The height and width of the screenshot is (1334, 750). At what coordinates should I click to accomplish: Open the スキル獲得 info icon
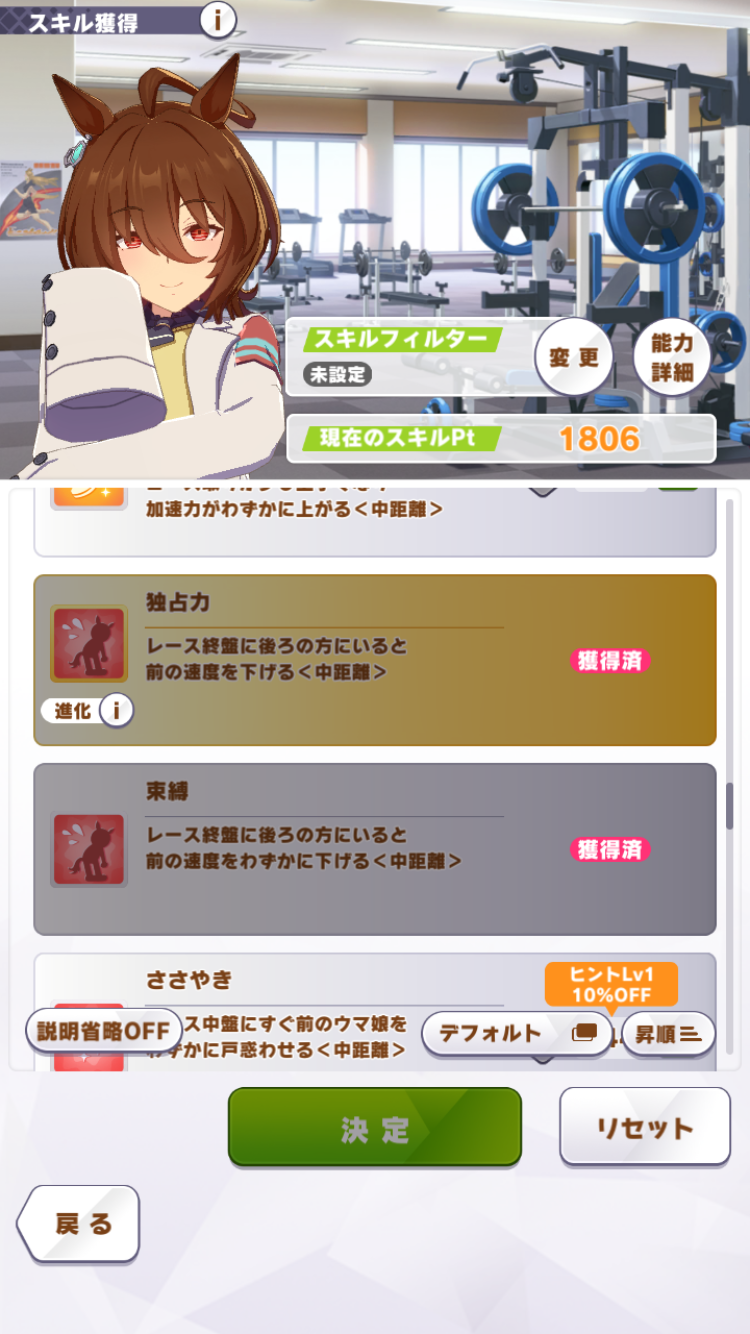218,19
